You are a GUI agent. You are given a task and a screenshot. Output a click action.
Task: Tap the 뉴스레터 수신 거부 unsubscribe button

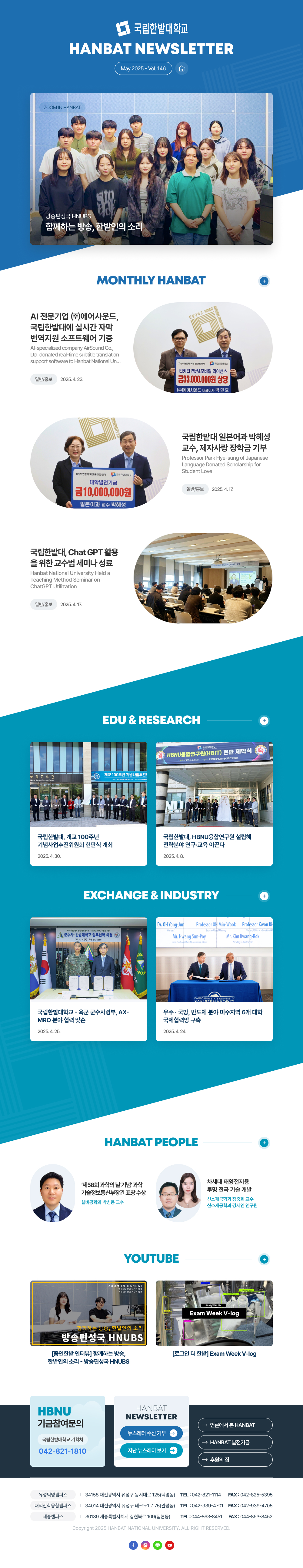pyautogui.click(x=151, y=1433)
